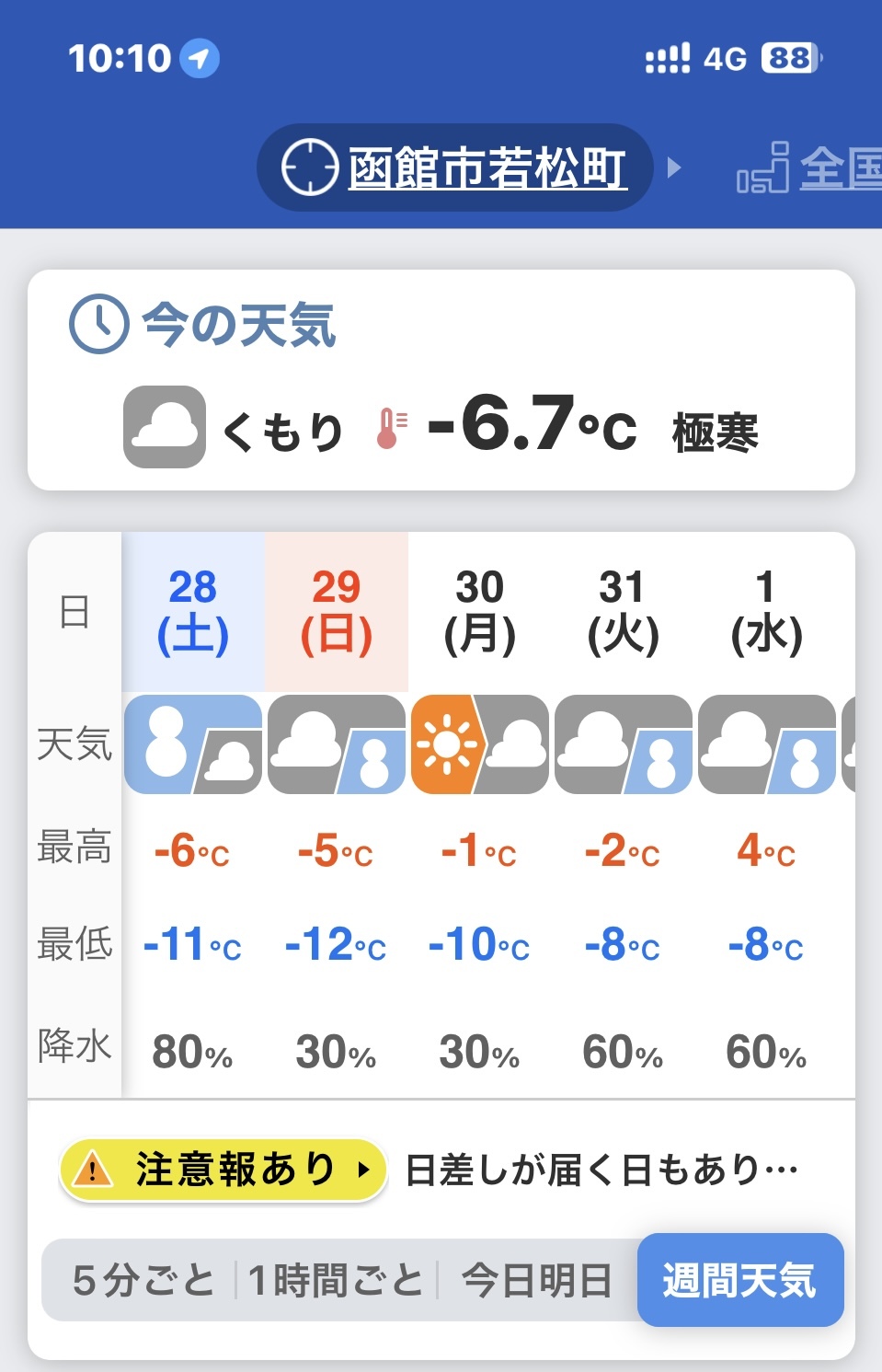This screenshot has width=882, height=1372.
Task: Open the 全国 nationwide weather link
Action: (809, 167)
